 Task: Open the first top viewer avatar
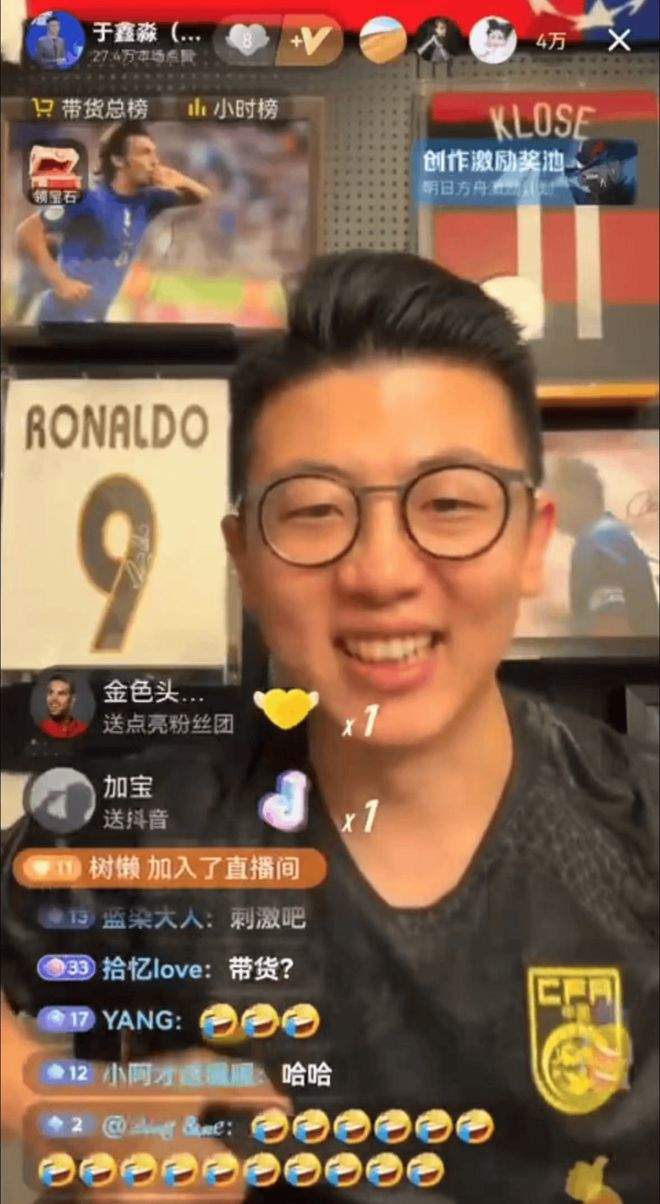[382, 41]
